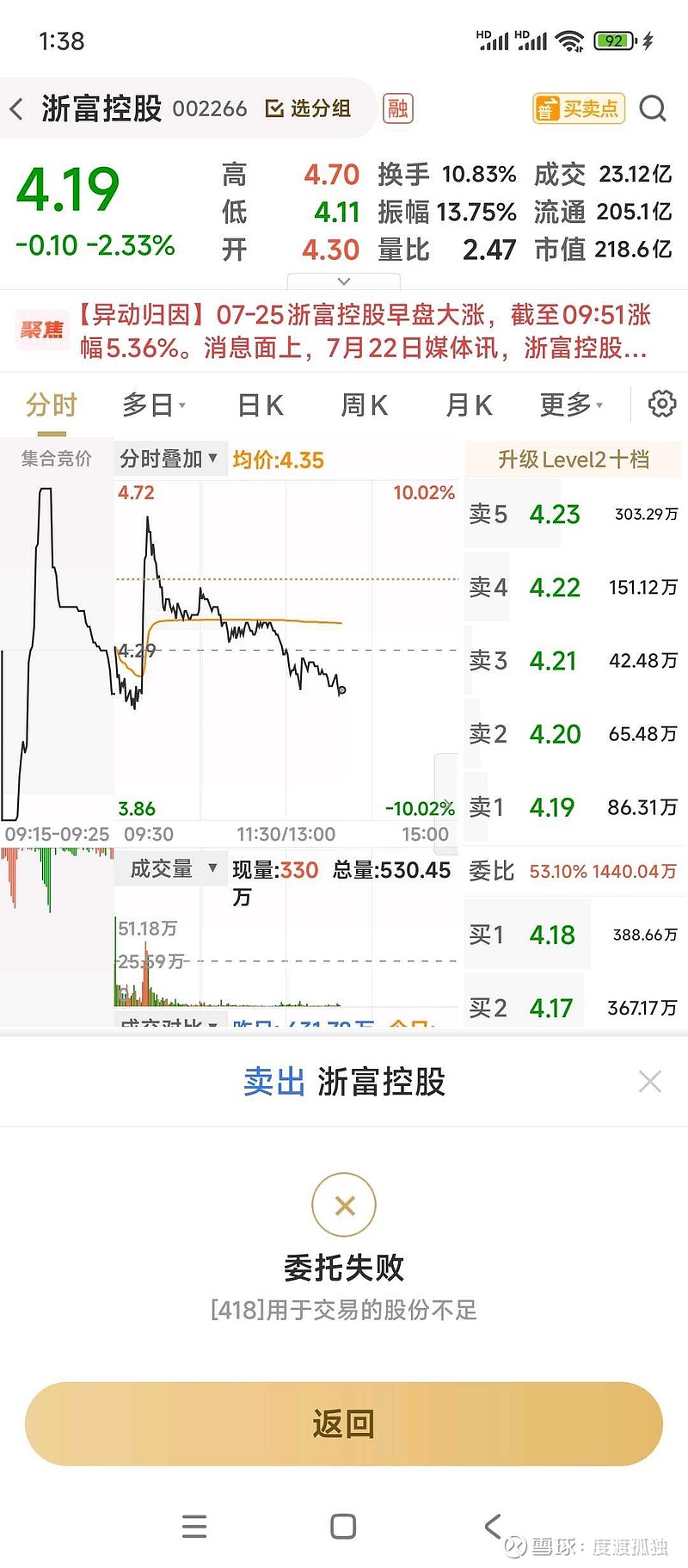This screenshot has width=688, height=1568.
Task: Go back using the header arrow
Action: coord(16,109)
